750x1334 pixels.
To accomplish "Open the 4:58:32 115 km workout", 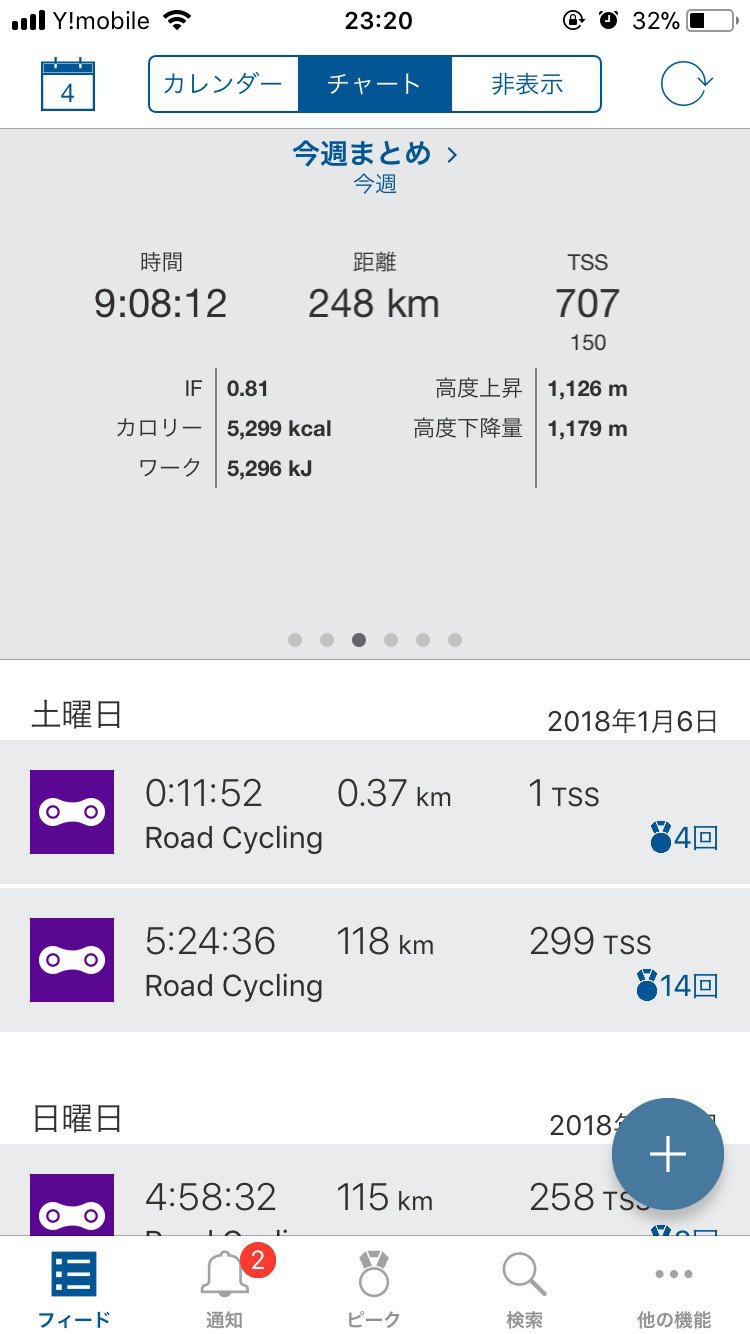I will click(375, 1190).
